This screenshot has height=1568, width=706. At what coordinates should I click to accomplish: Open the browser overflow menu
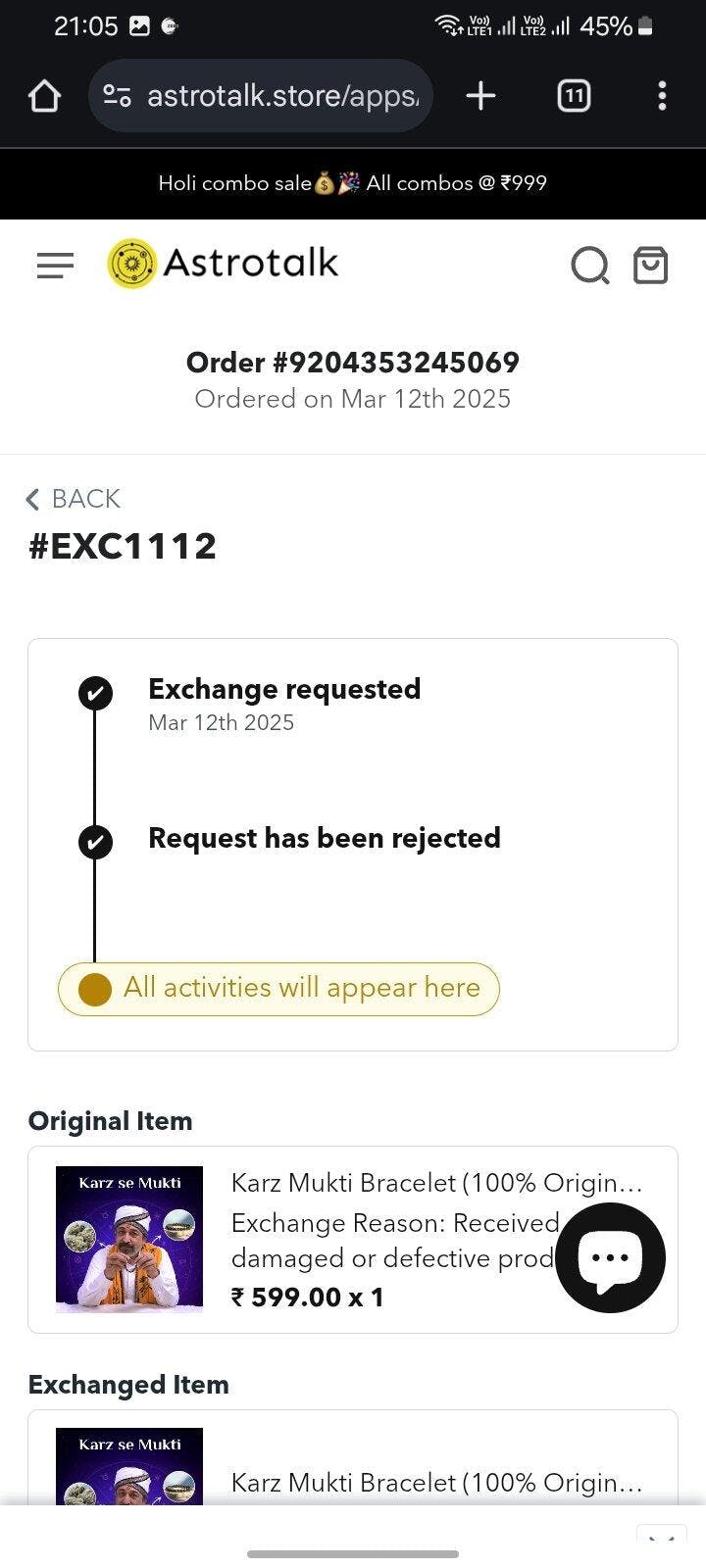click(x=662, y=96)
